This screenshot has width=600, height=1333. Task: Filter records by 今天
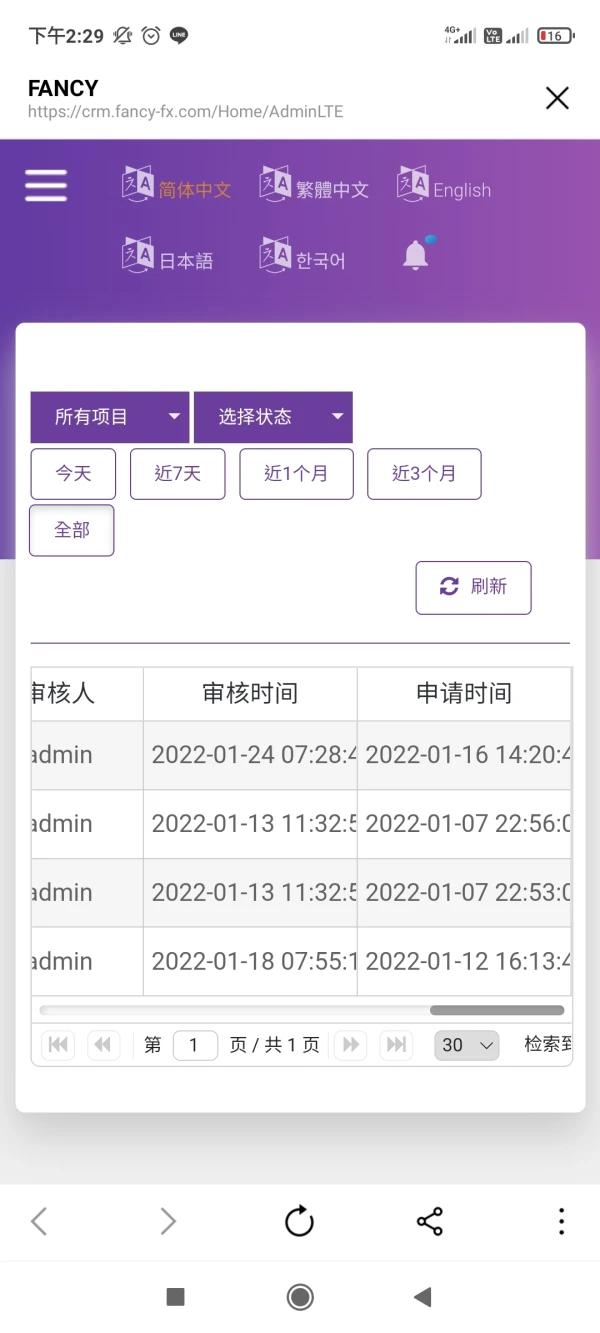(x=73, y=474)
